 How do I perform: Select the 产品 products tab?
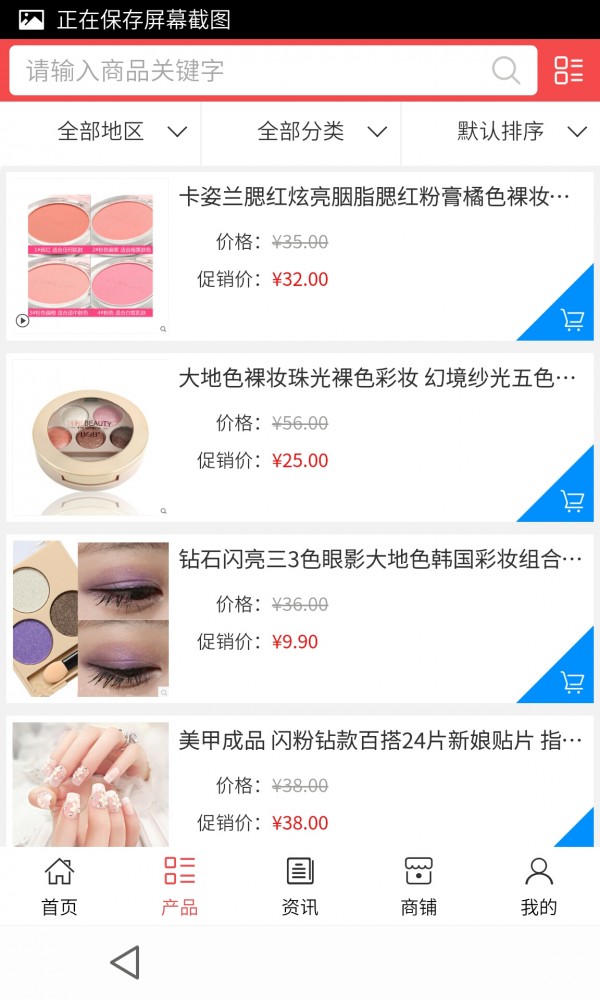pos(180,886)
